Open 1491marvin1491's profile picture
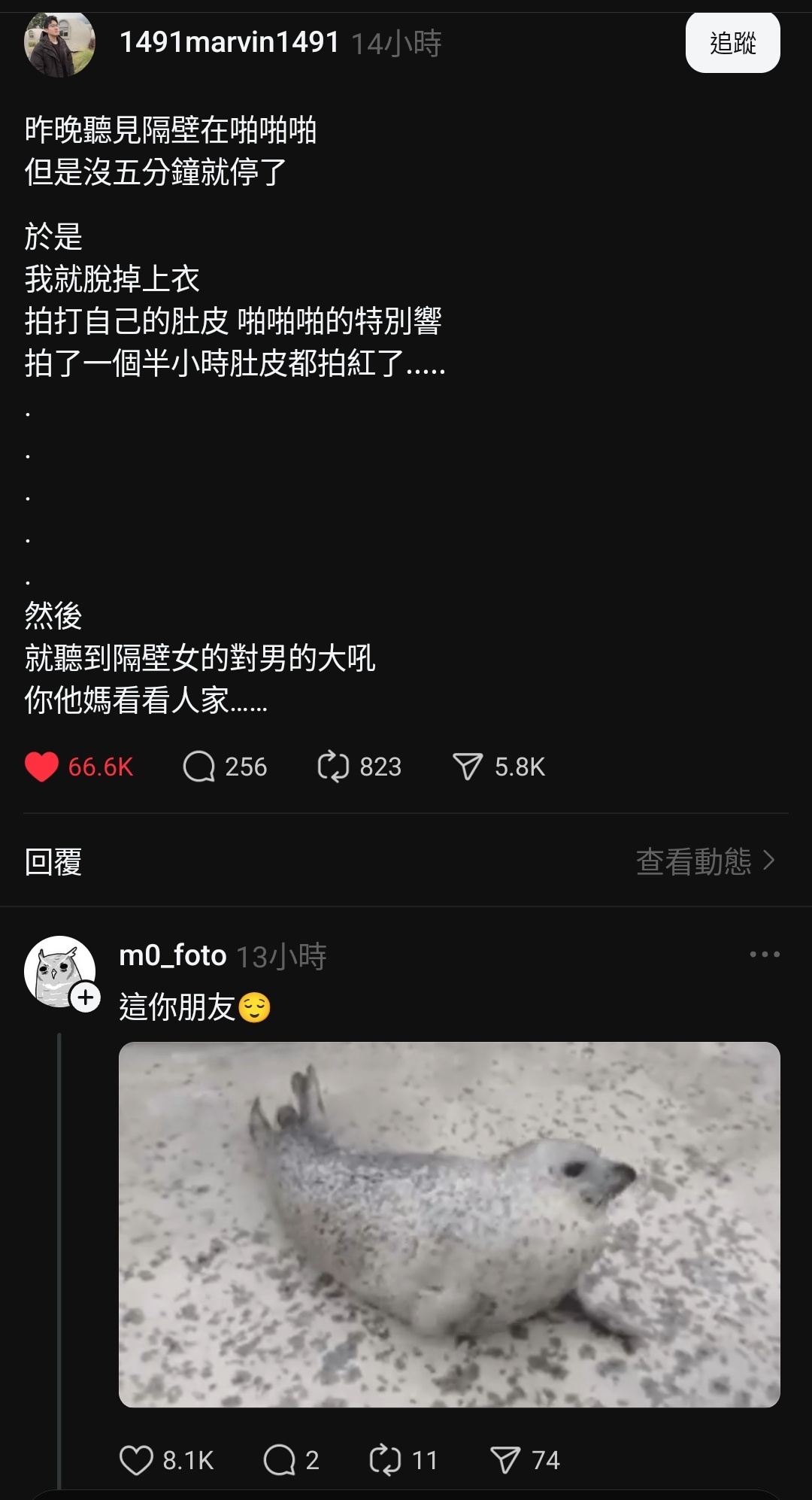Viewport: 812px width, 1500px height. click(60, 43)
